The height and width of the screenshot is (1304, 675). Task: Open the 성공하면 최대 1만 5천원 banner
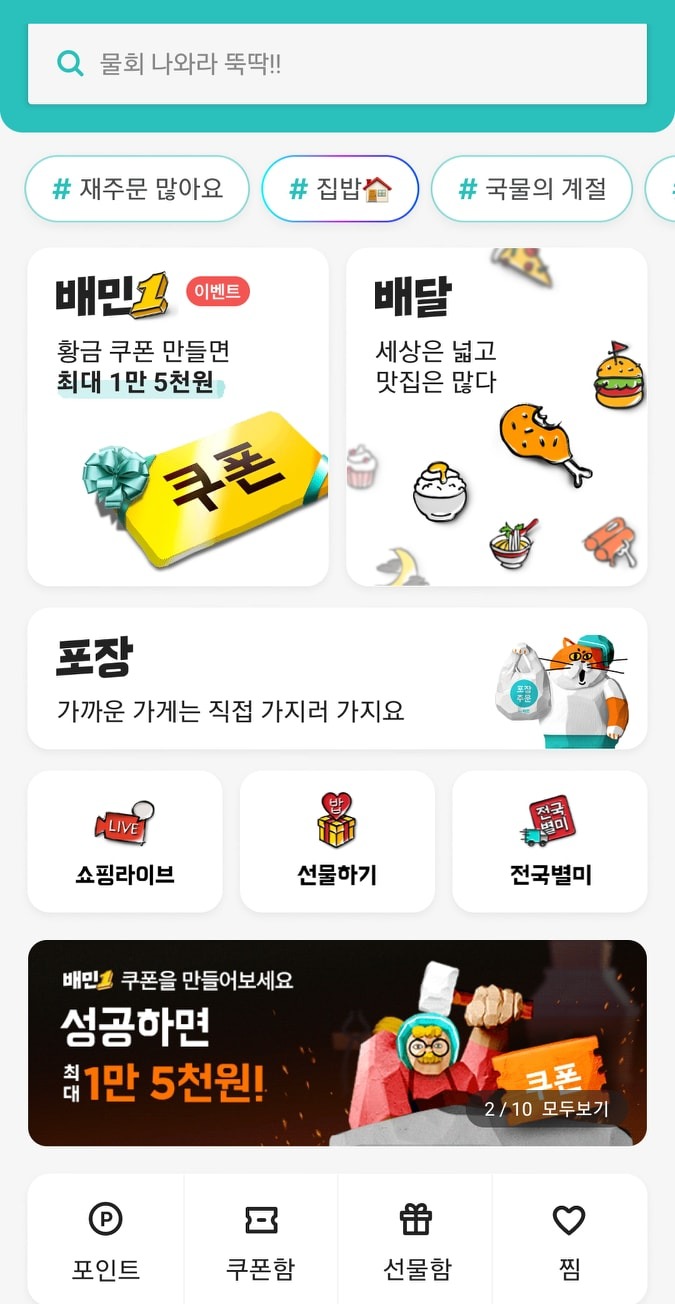[250, 1043]
